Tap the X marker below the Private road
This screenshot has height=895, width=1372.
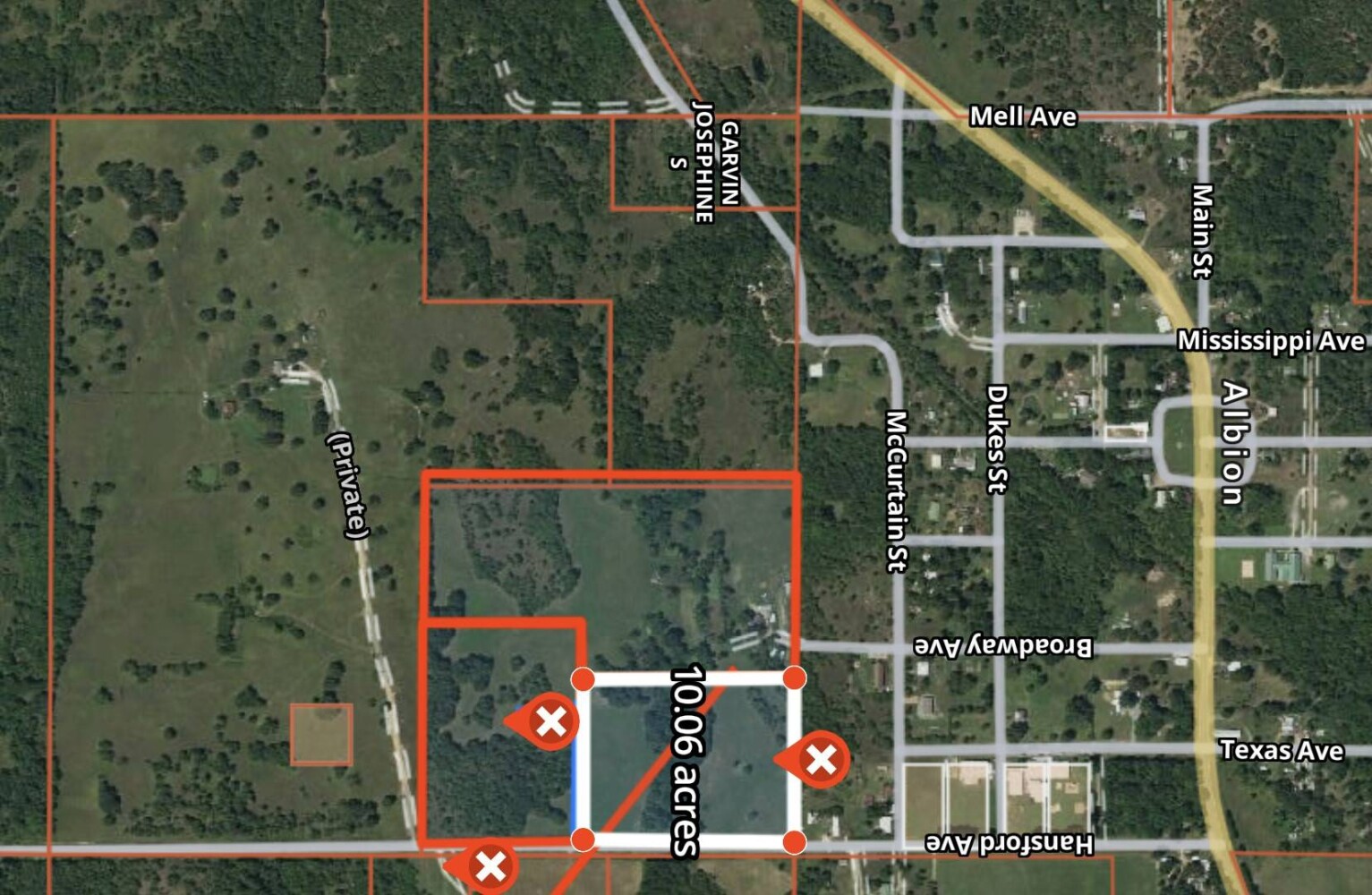pyautogui.click(x=490, y=865)
